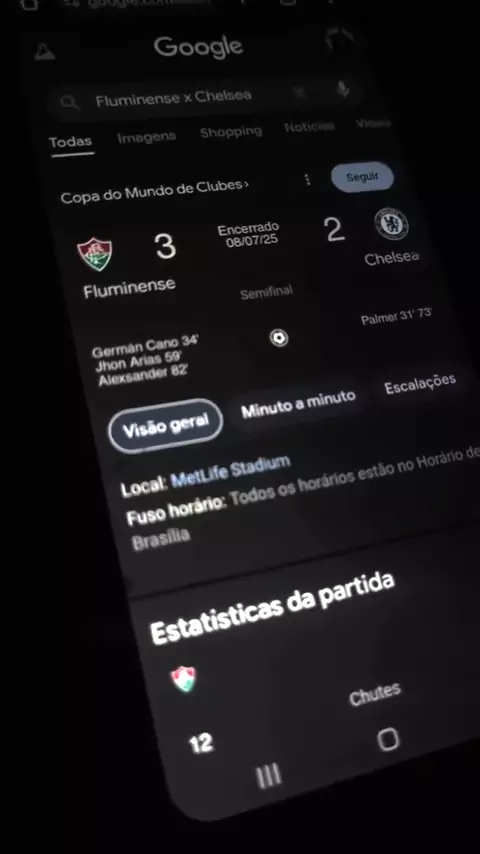Image resolution: width=480 pixels, height=854 pixels.
Task: Clear the search query with the X
Action: point(299,92)
